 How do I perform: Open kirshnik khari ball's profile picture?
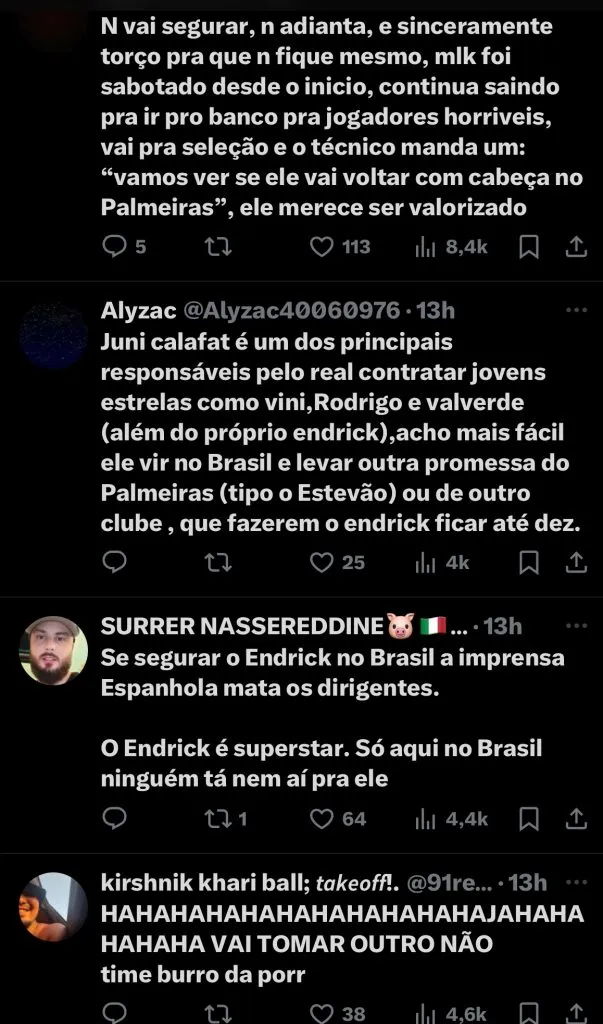tap(54, 906)
